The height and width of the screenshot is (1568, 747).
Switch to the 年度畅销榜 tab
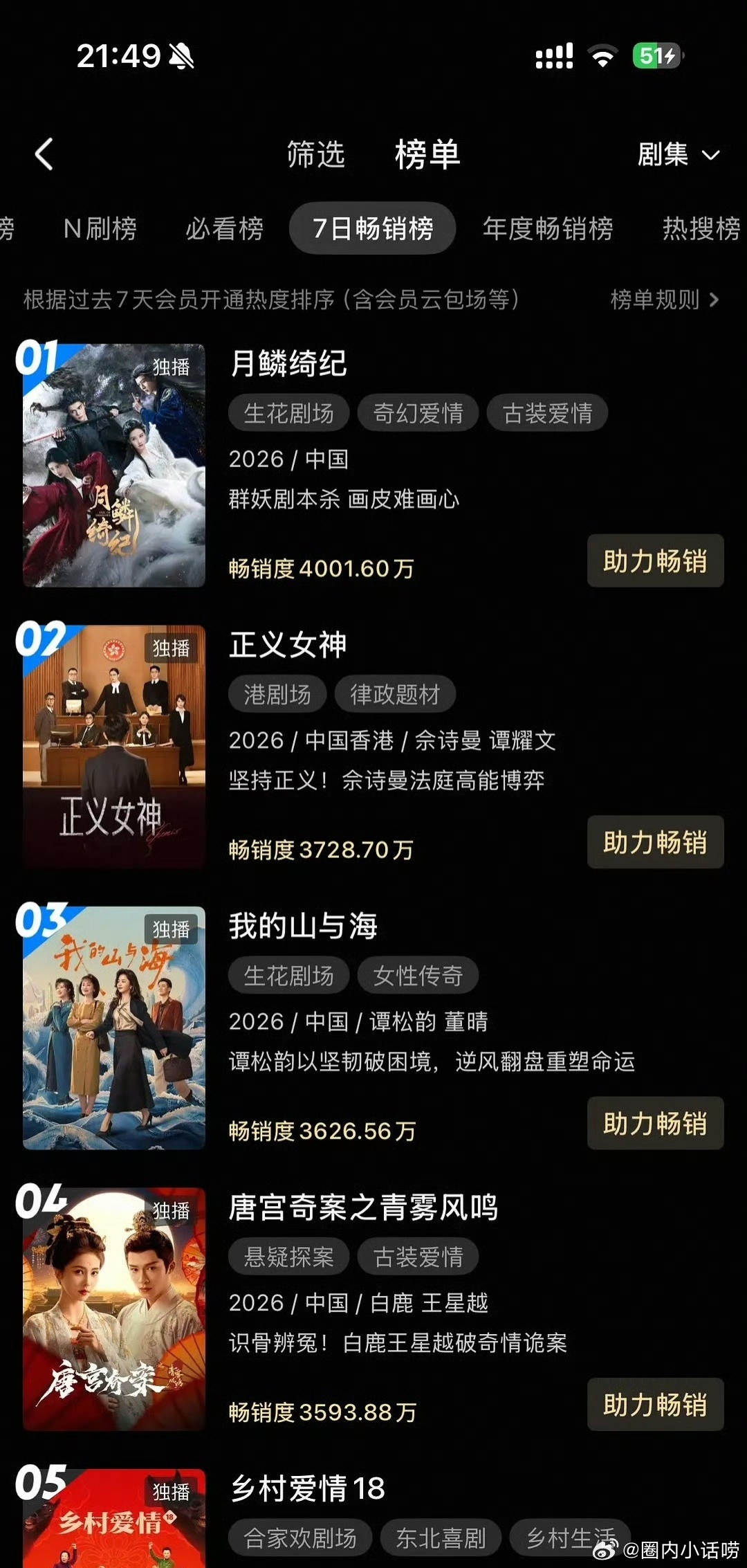547,229
